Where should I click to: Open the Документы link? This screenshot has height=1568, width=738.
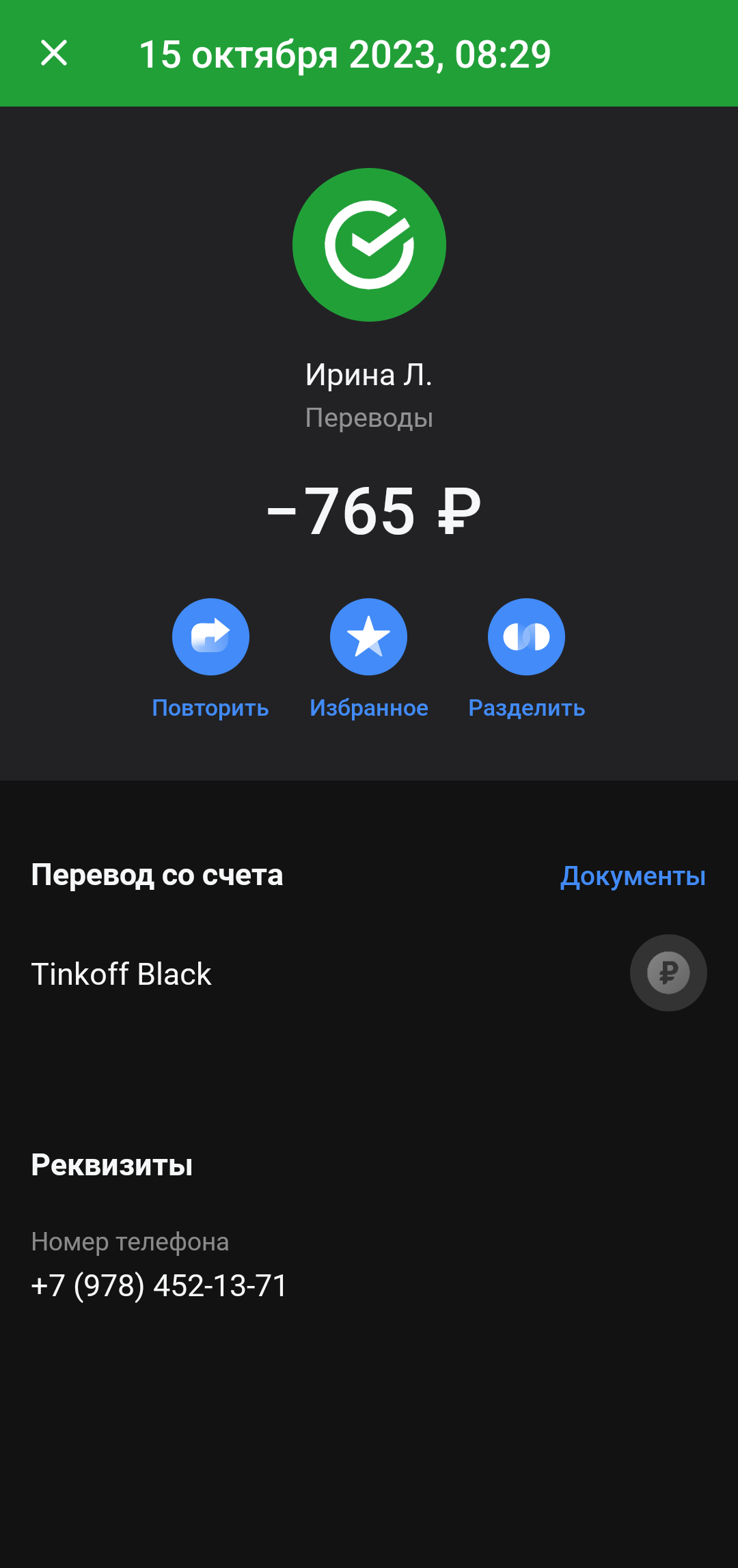(x=633, y=876)
